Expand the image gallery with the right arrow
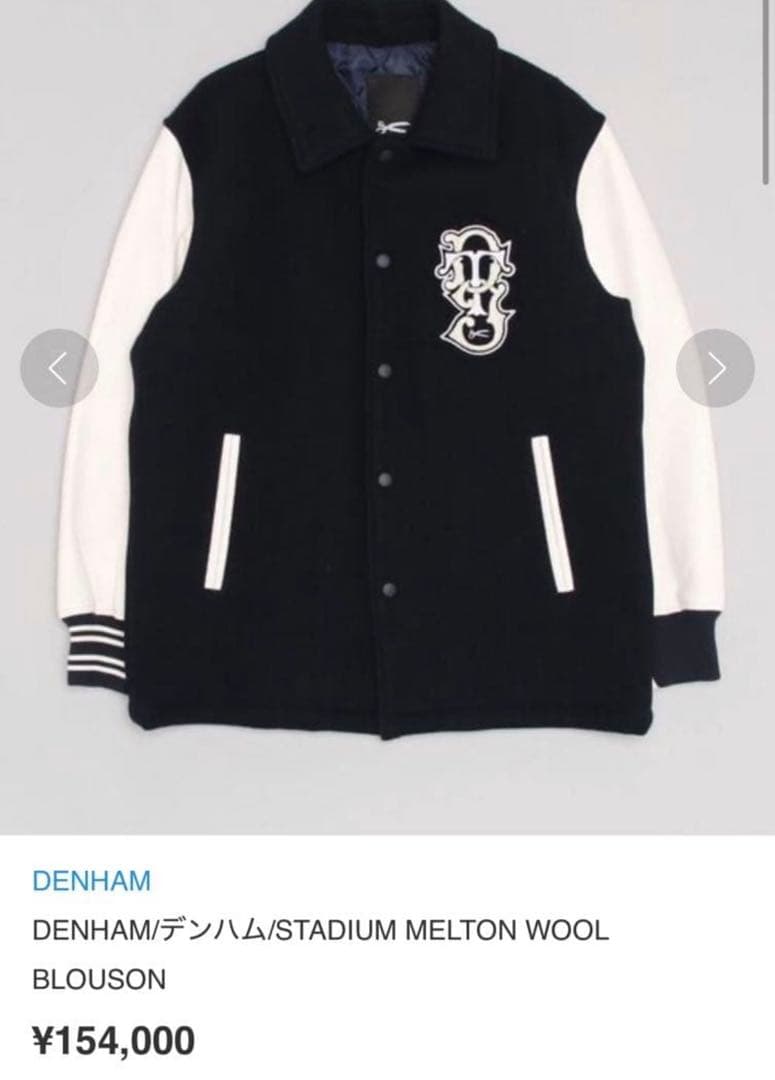This screenshot has height=1080, width=775. pos(716,368)
